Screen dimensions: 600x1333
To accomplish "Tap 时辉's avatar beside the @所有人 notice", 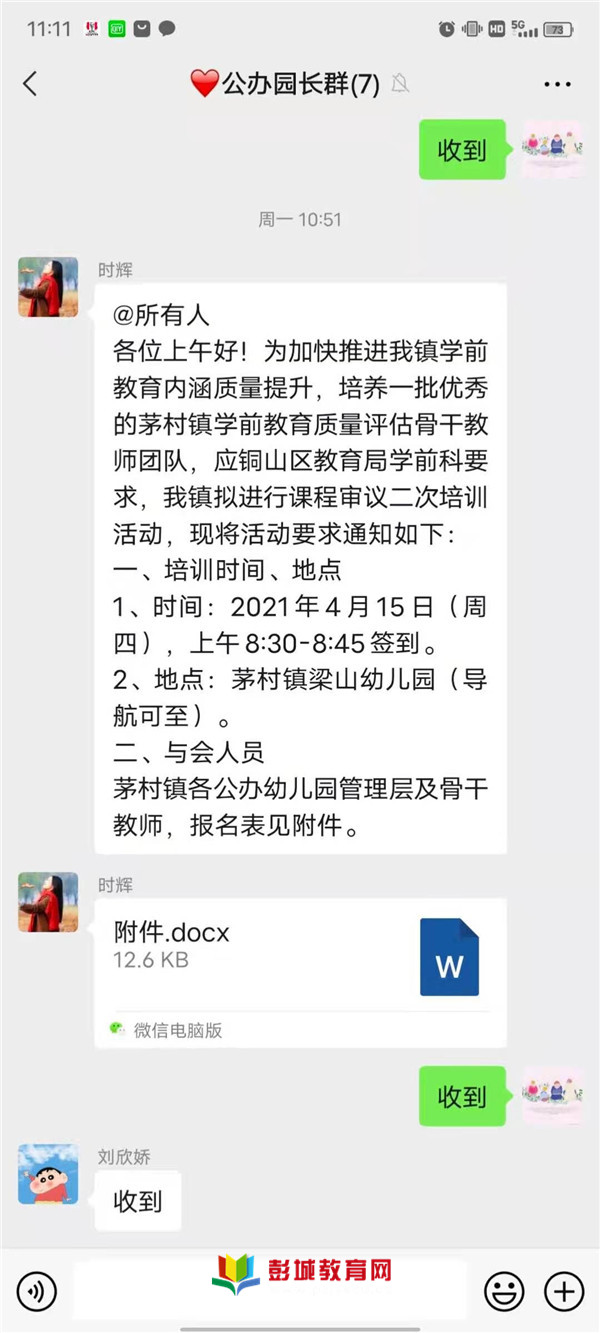I will coord(48,287).
